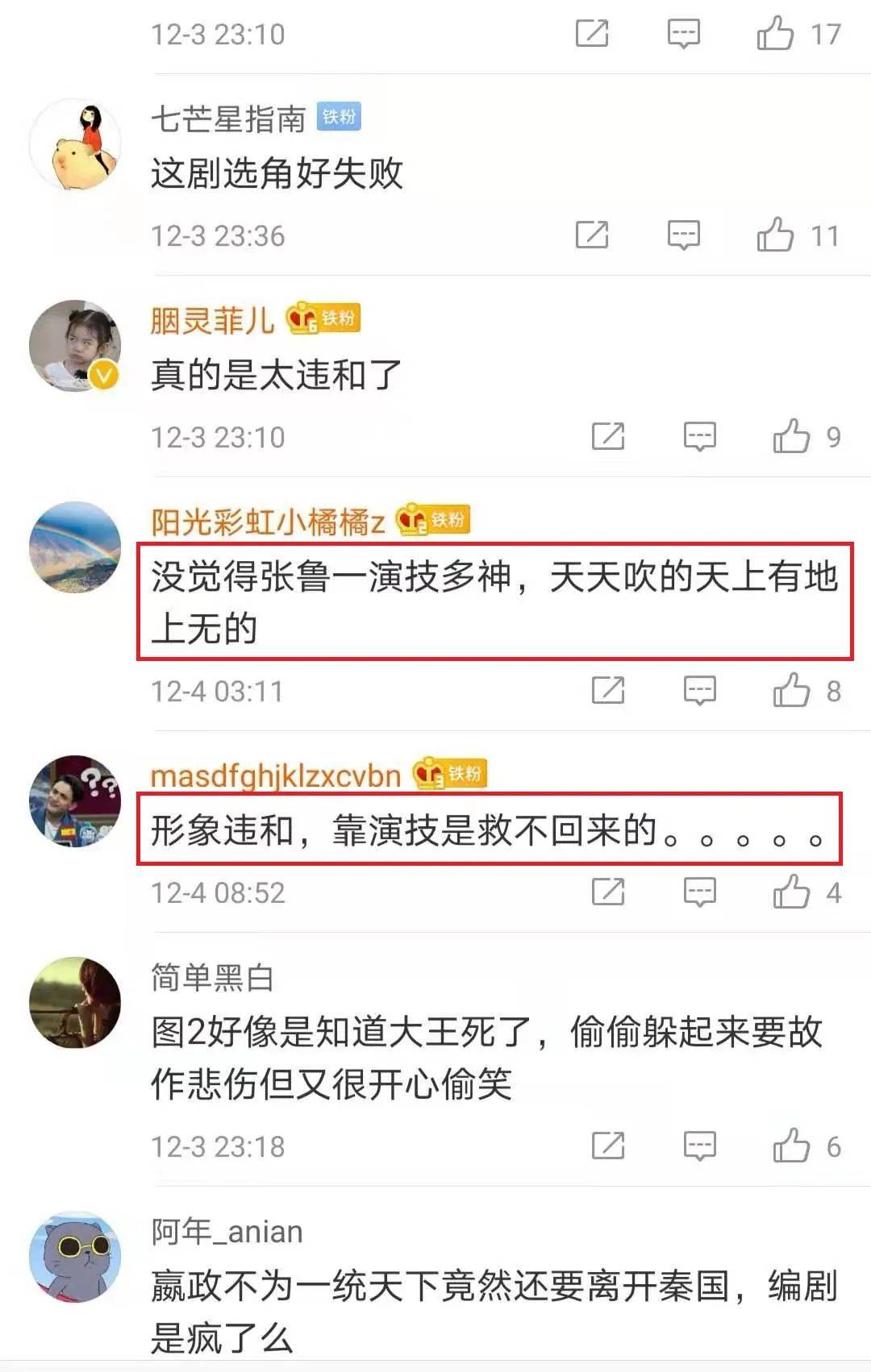The height and width of the screenshot is (1372, 871).
Task: Like the comment posted 12-3 23:10 with 17 likes
Action: click(x=775, y=33)
